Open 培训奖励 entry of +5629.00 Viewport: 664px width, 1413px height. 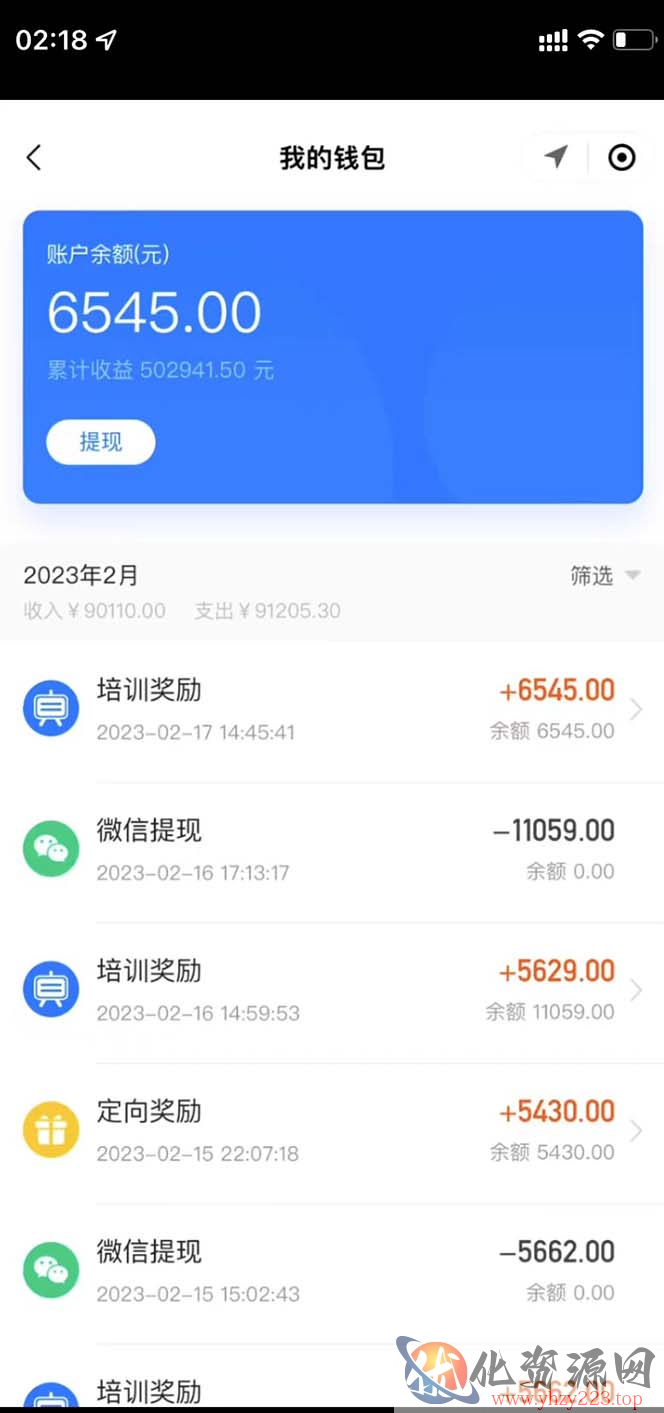pyautogui.click(x=332, y=992)
